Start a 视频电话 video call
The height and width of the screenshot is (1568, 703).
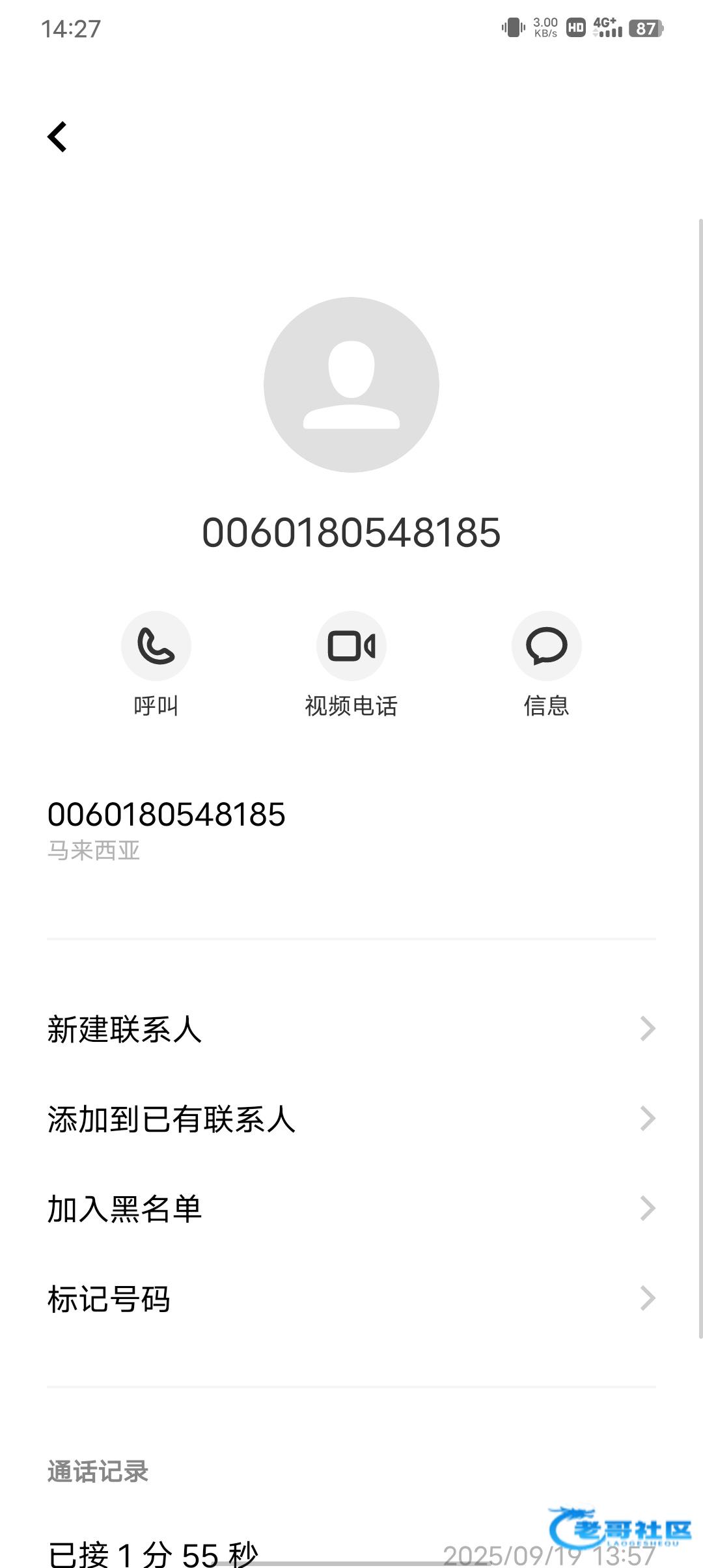click(351, 646)
